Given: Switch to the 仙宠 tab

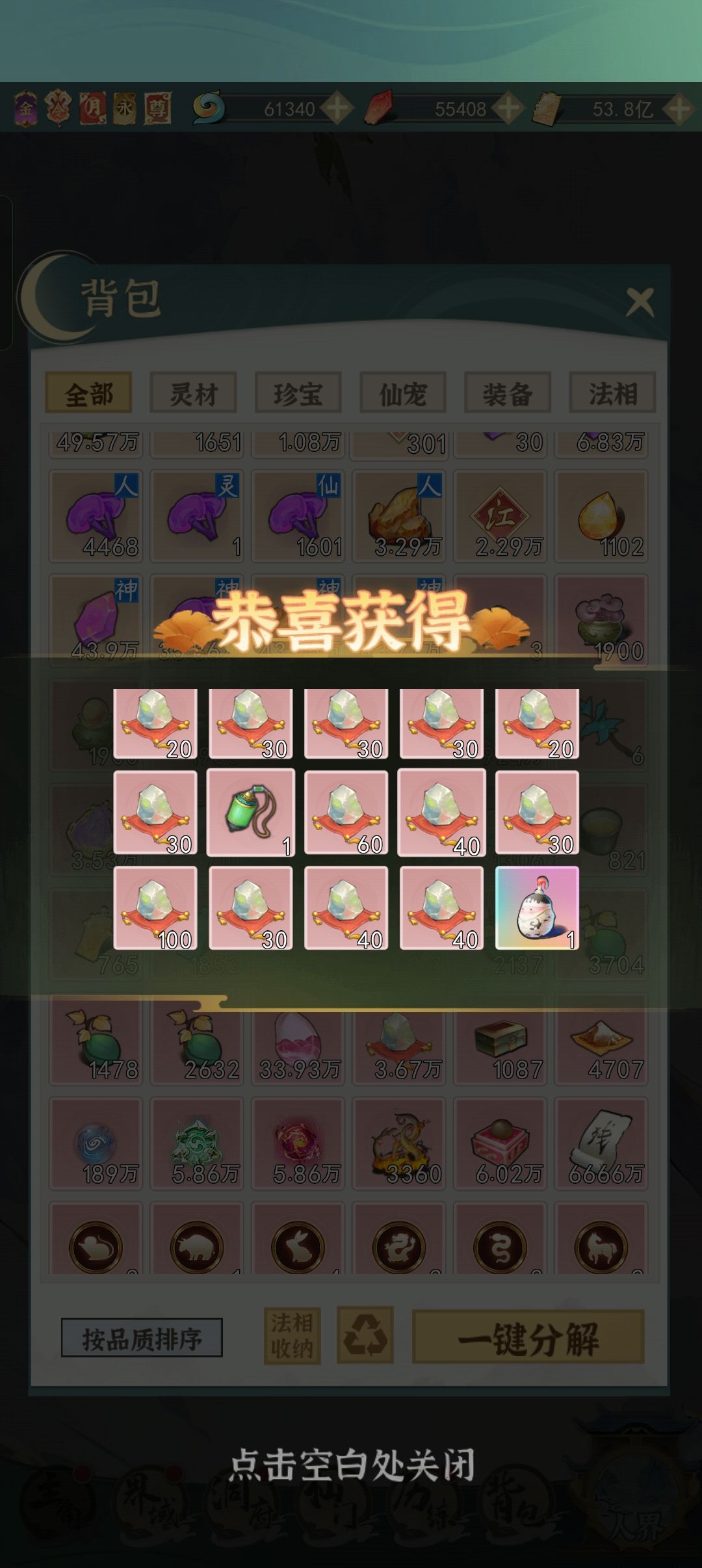Looking at the screenshot, I should coord(403,393).
